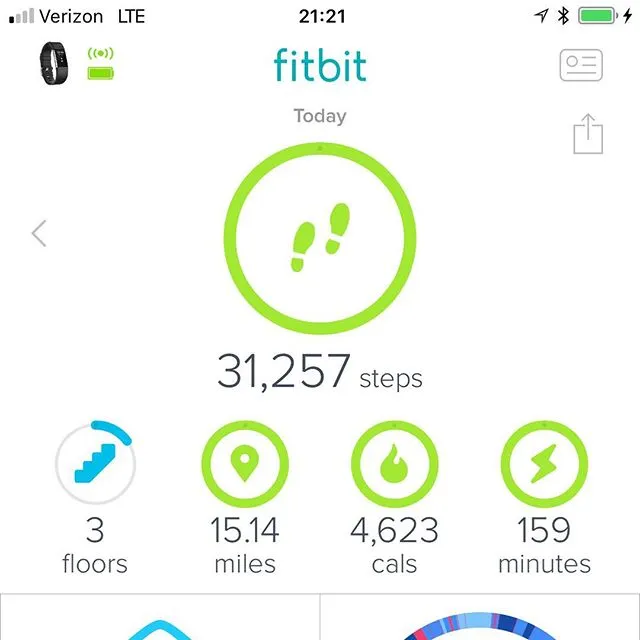
Task: Share today's activity stats
Action: 589,135
